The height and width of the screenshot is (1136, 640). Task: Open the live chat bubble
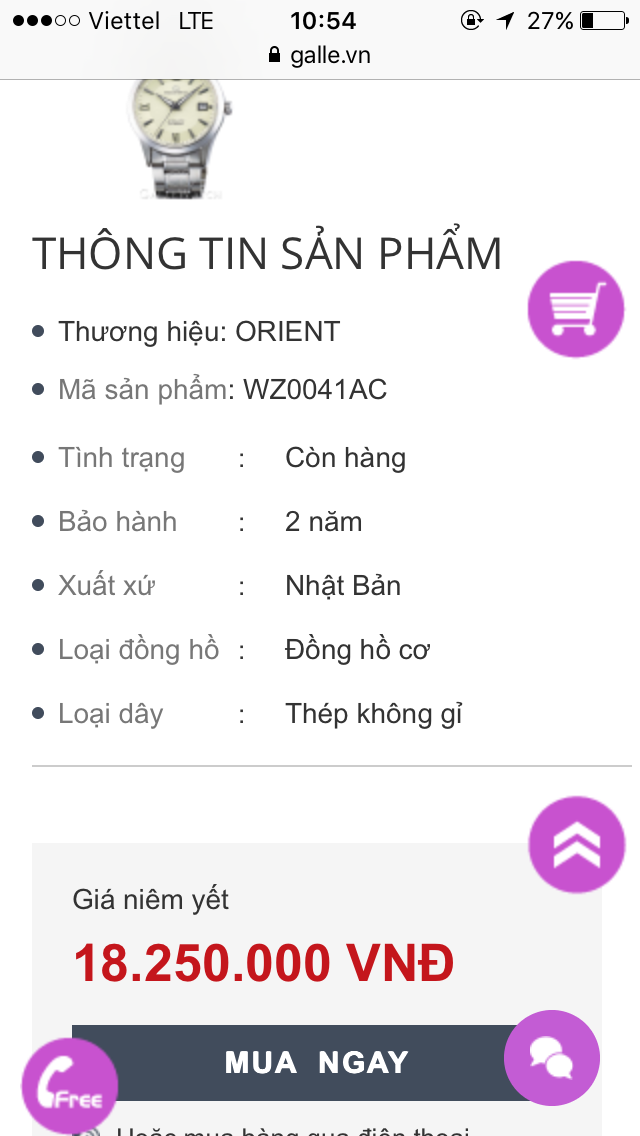coord(552,1058)
